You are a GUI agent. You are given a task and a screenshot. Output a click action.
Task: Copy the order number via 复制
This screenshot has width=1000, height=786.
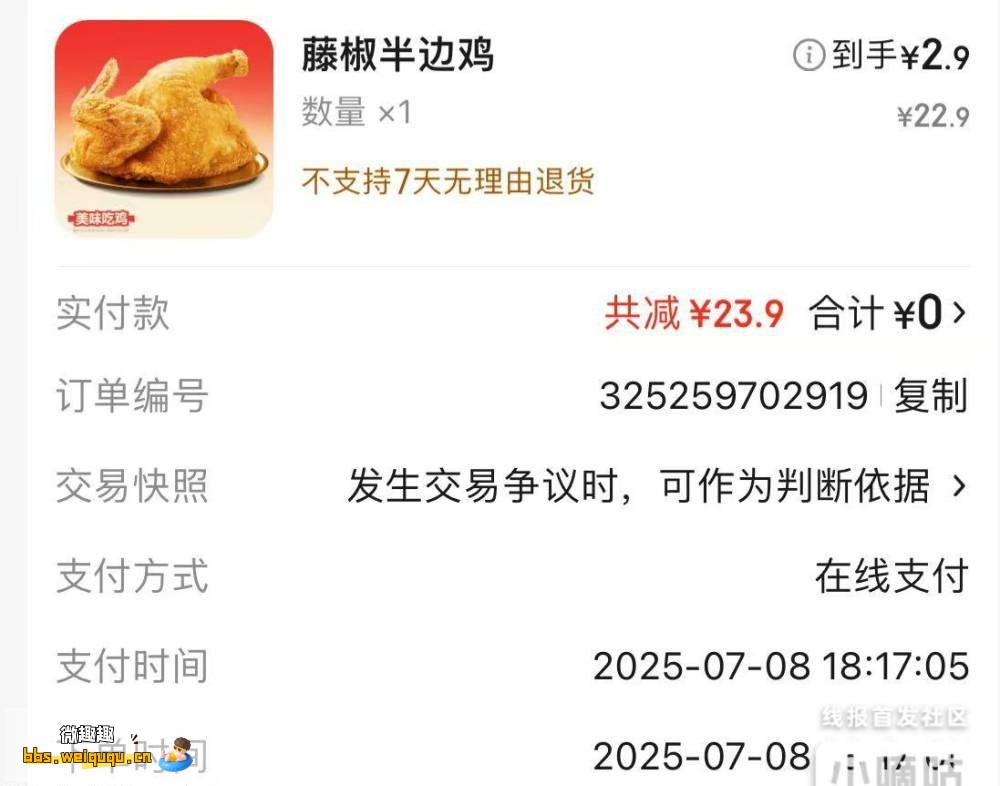point(930,397)
